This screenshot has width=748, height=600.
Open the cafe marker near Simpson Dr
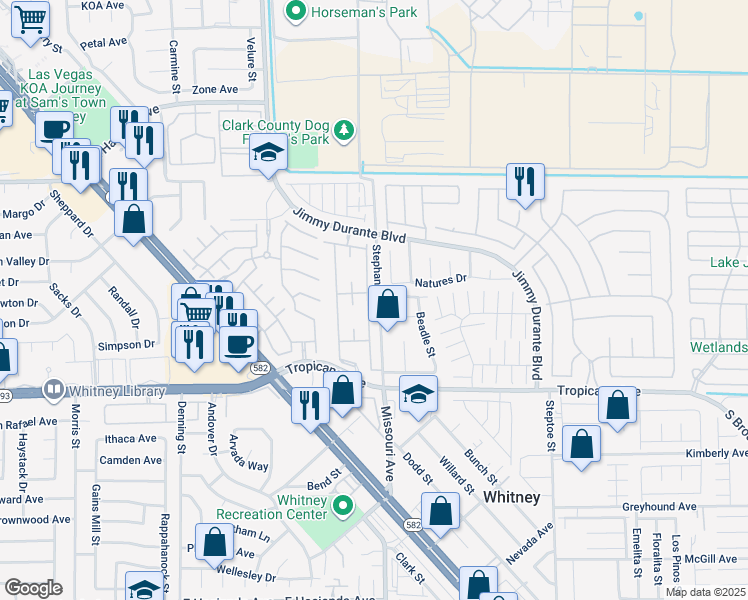coord(239,348)
